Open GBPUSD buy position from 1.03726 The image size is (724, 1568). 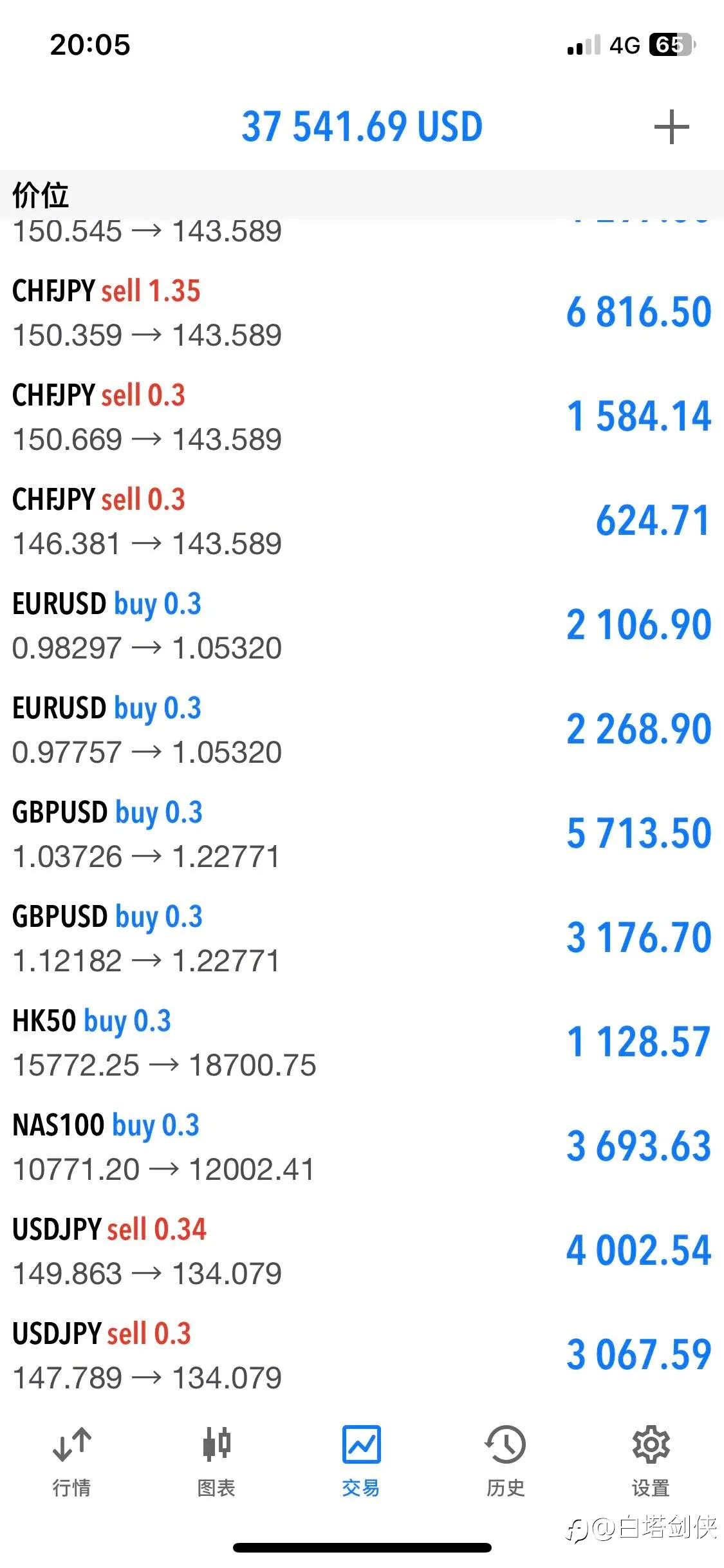pos(362,834)
